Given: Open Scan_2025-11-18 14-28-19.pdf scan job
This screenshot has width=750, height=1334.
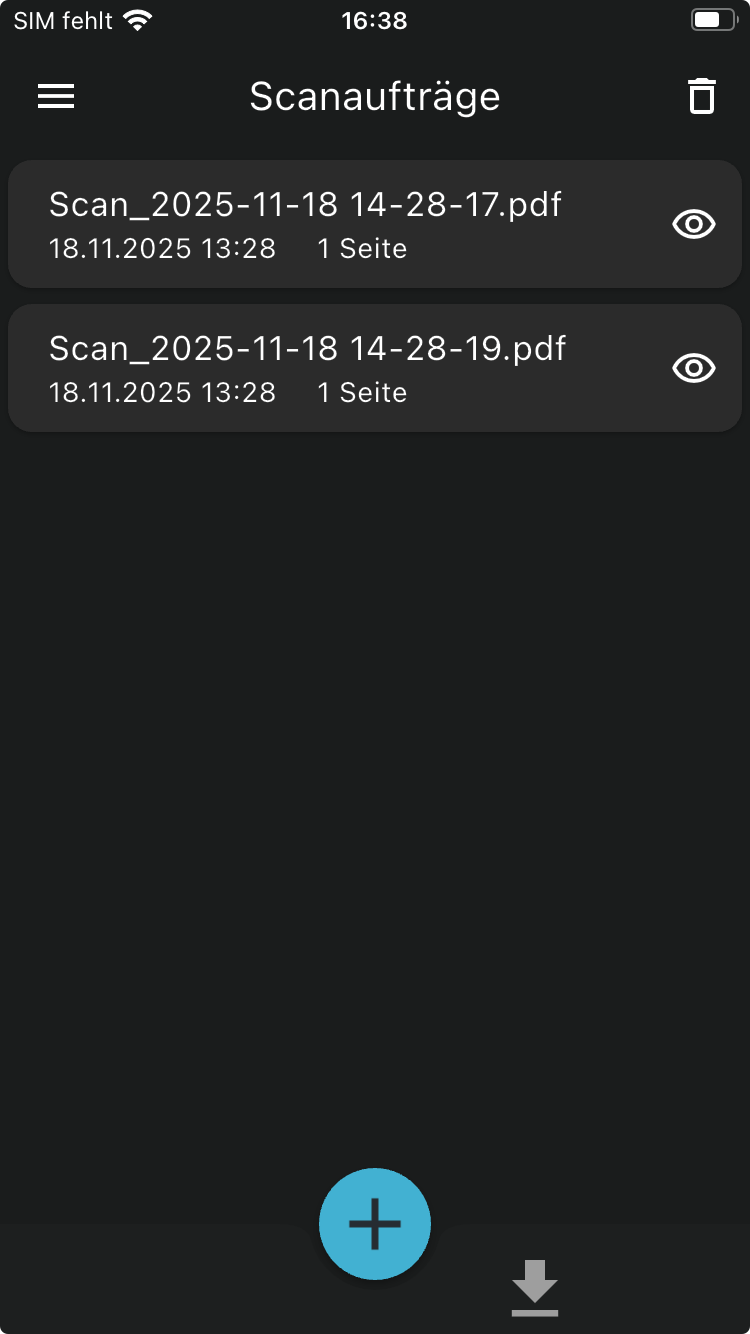Looking at the screenshot, I should tap(305, 368).
